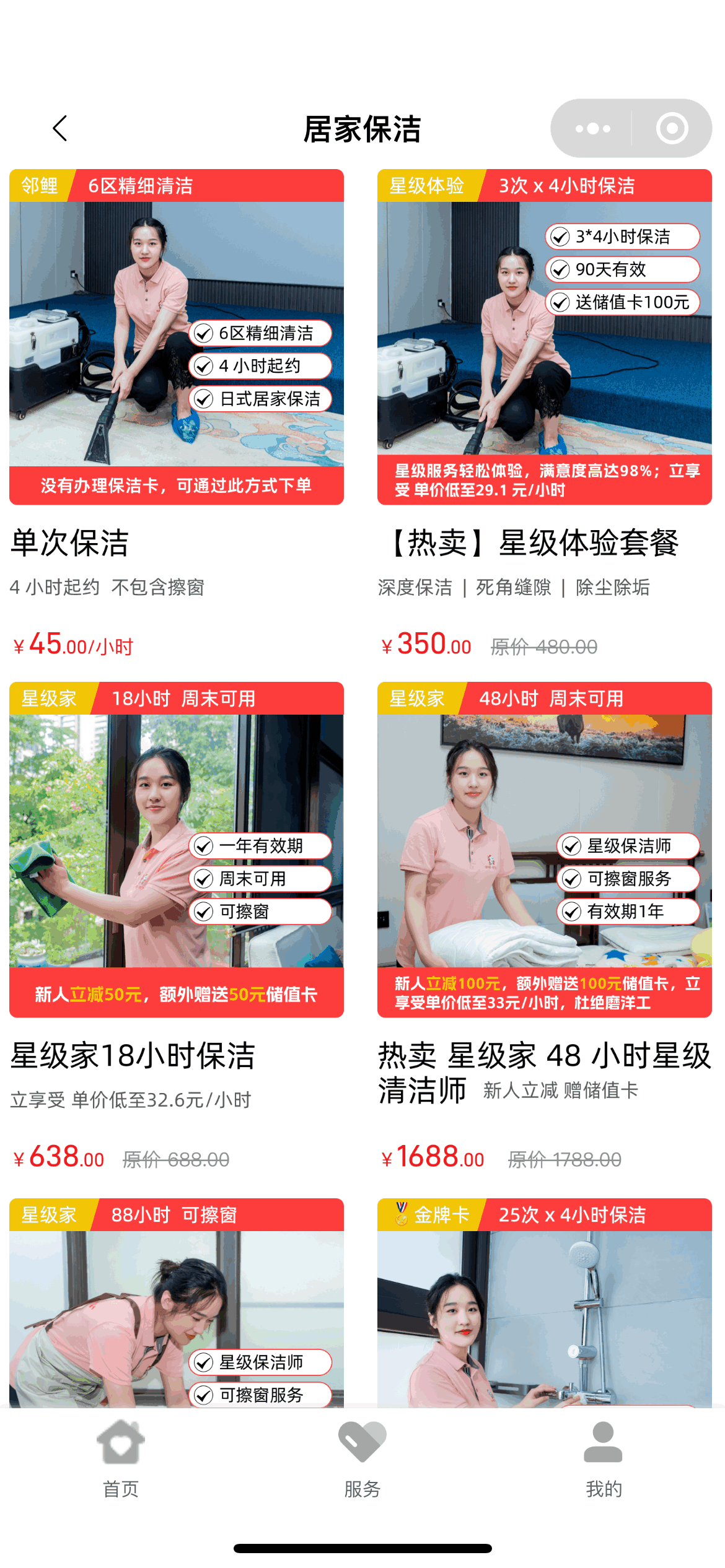The height and width of the screenshot is (1568, 725).
Task: Select 星级家 48 小时星级清洁师 package
Action: [x=544, y=850]
